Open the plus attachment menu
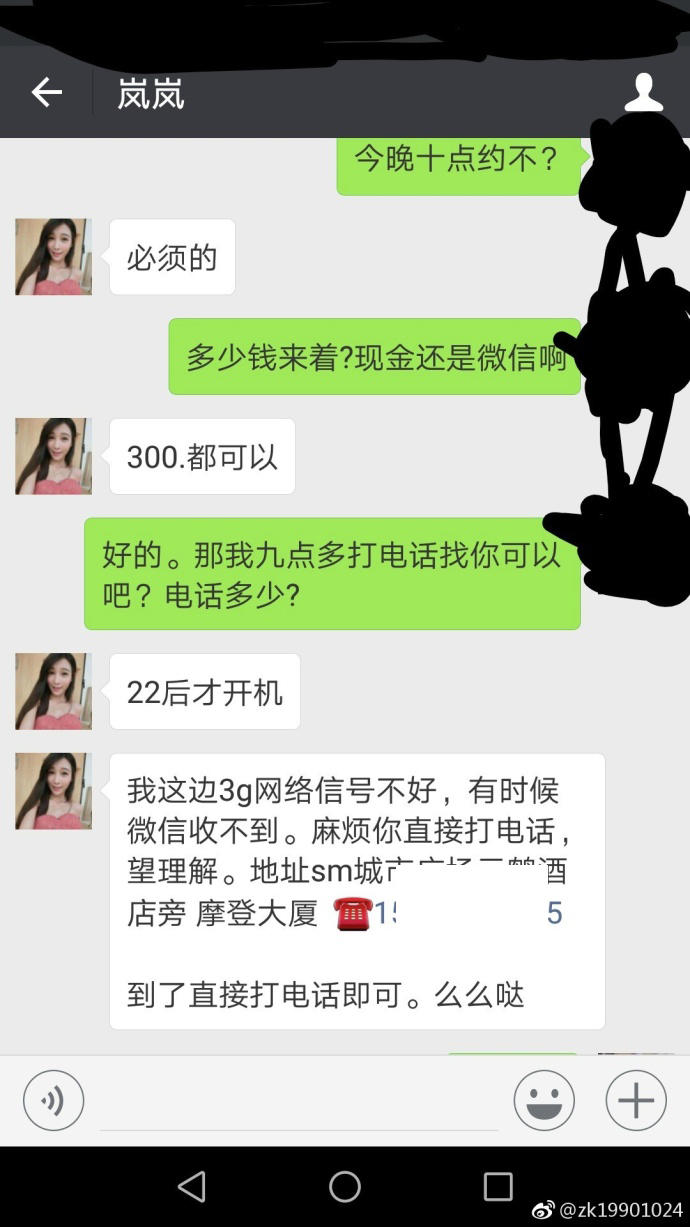 click(x=636, y=1101)
